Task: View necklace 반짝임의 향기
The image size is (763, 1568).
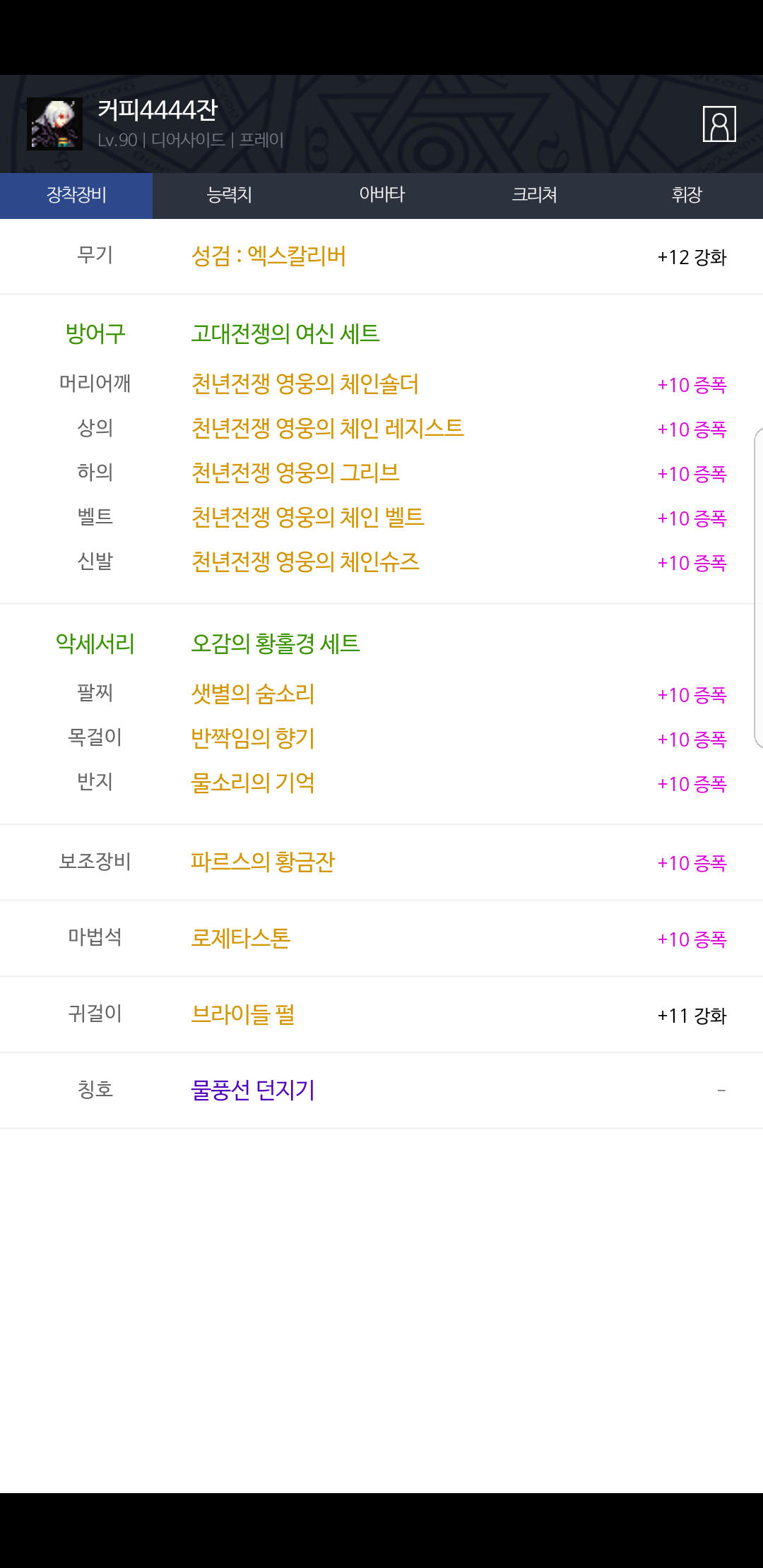Action: click(x=252, y=739)
